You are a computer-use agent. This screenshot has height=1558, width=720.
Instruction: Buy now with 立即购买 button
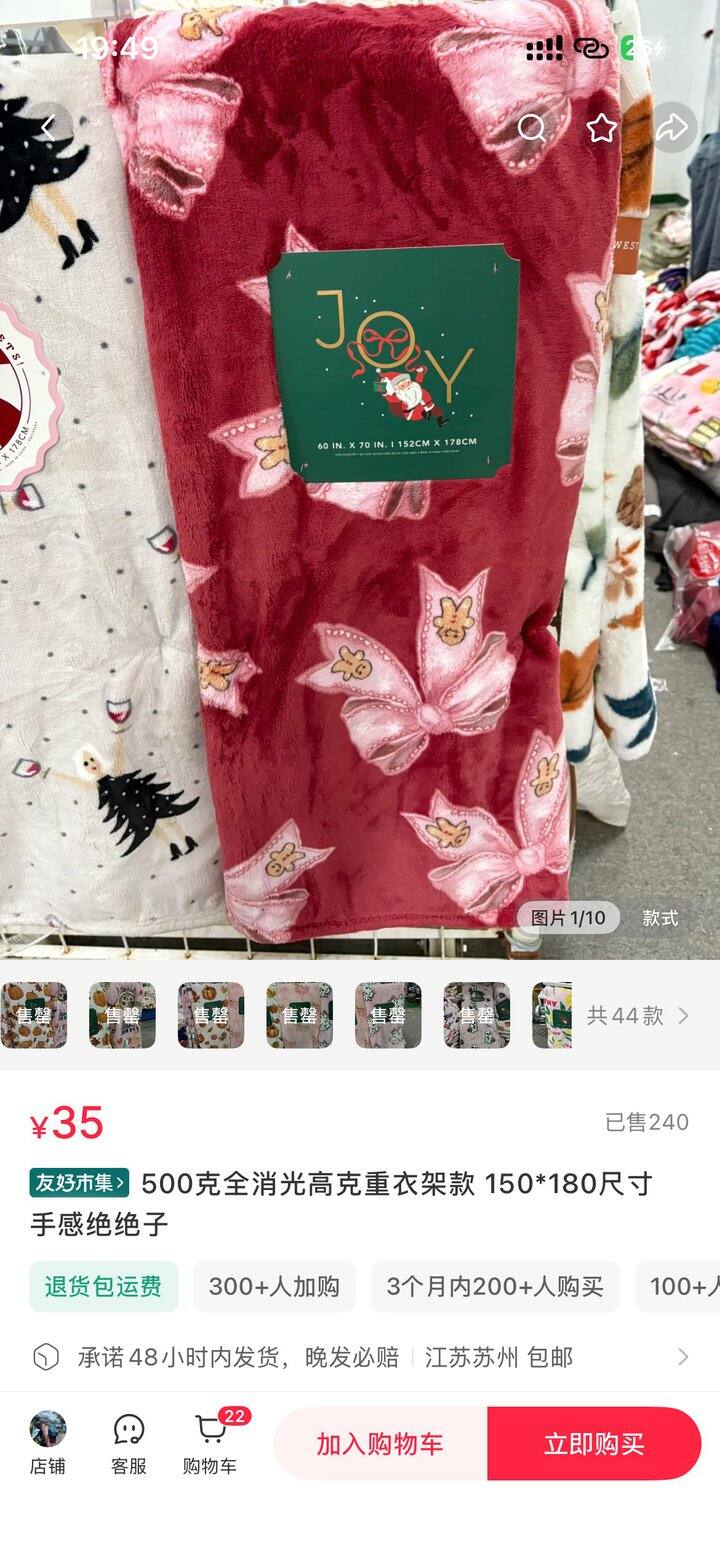pos(594,1444)
